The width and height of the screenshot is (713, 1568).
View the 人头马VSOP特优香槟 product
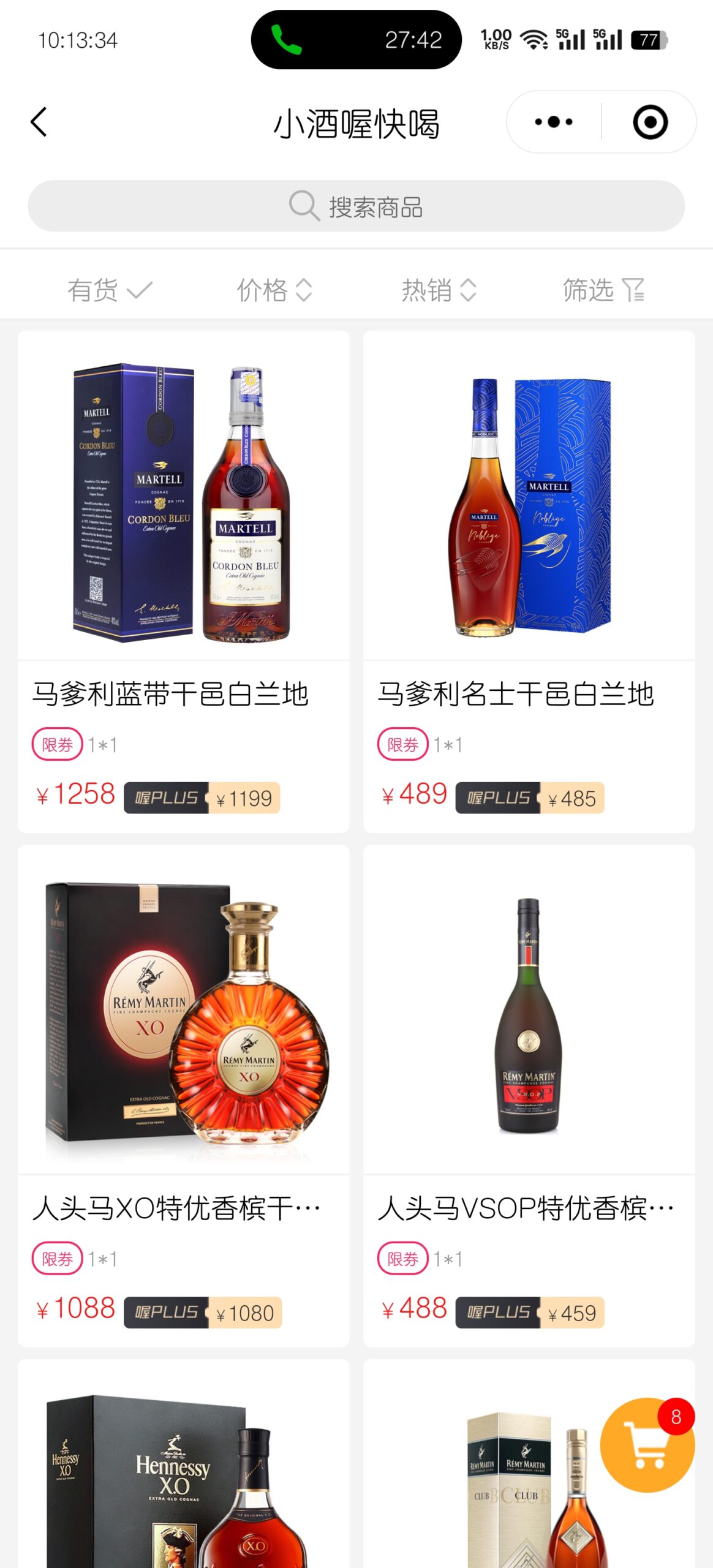point(529,1096)
